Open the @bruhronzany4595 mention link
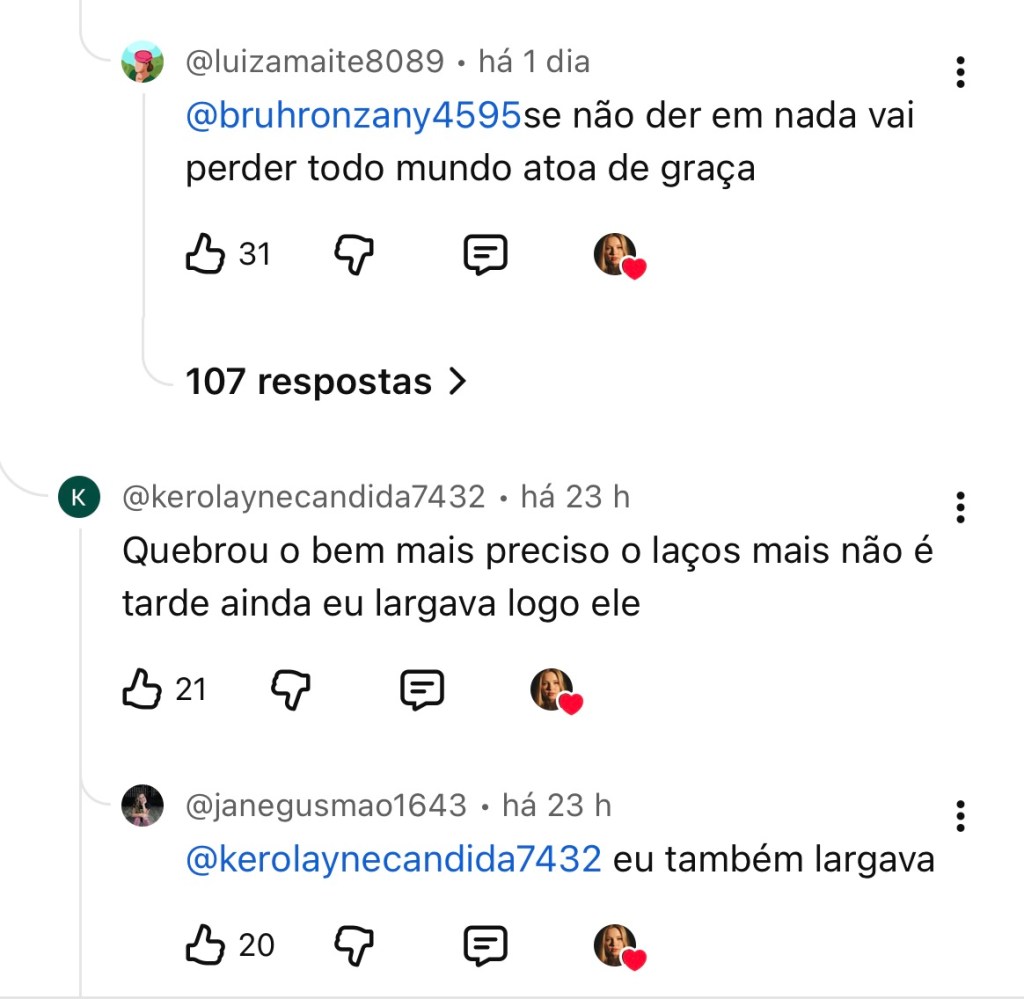 point(354,115)
